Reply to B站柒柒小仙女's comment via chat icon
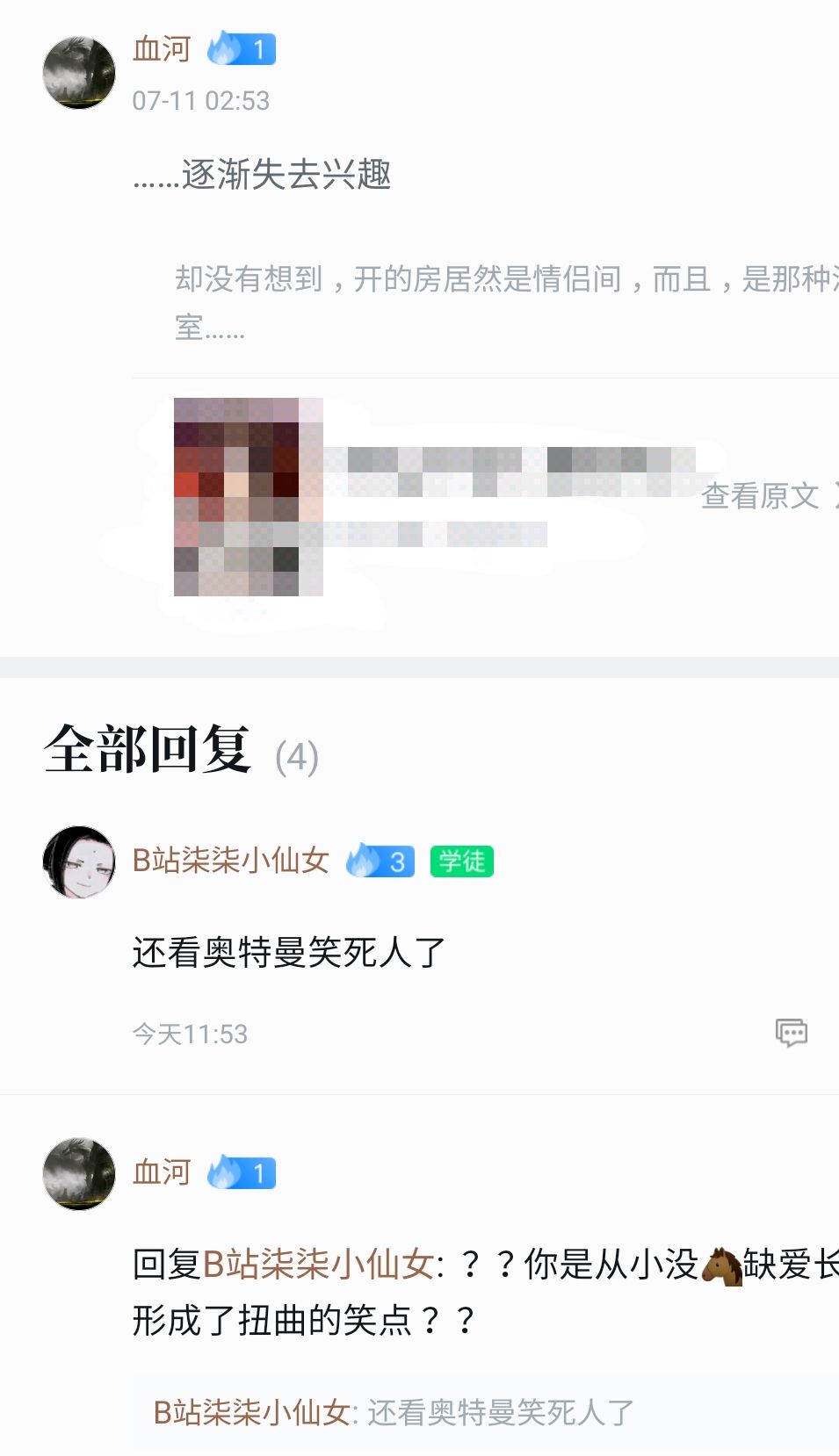This screenshot has width=839, height=1456. click(792, 1033)
